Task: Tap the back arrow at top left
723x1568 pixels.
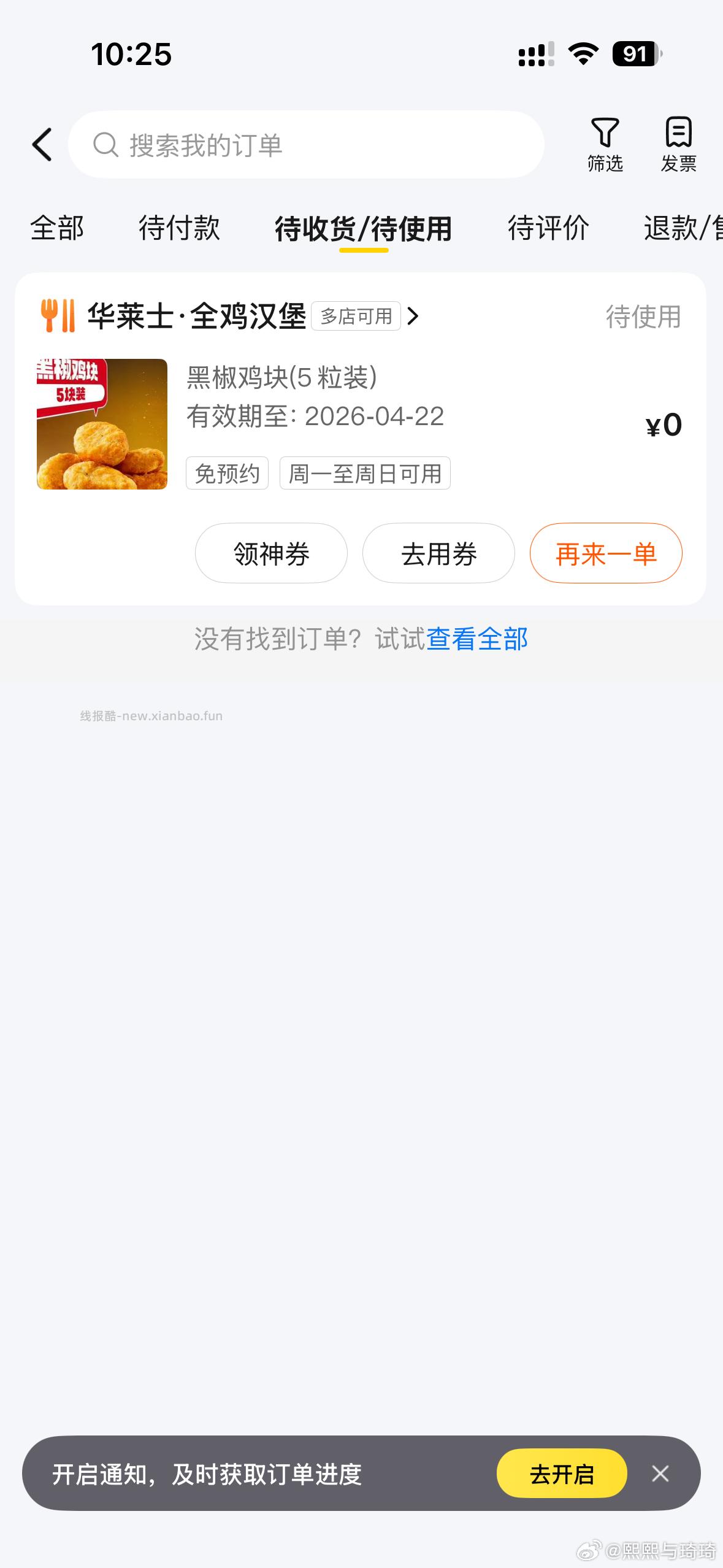Action: [x=41, y=144]
